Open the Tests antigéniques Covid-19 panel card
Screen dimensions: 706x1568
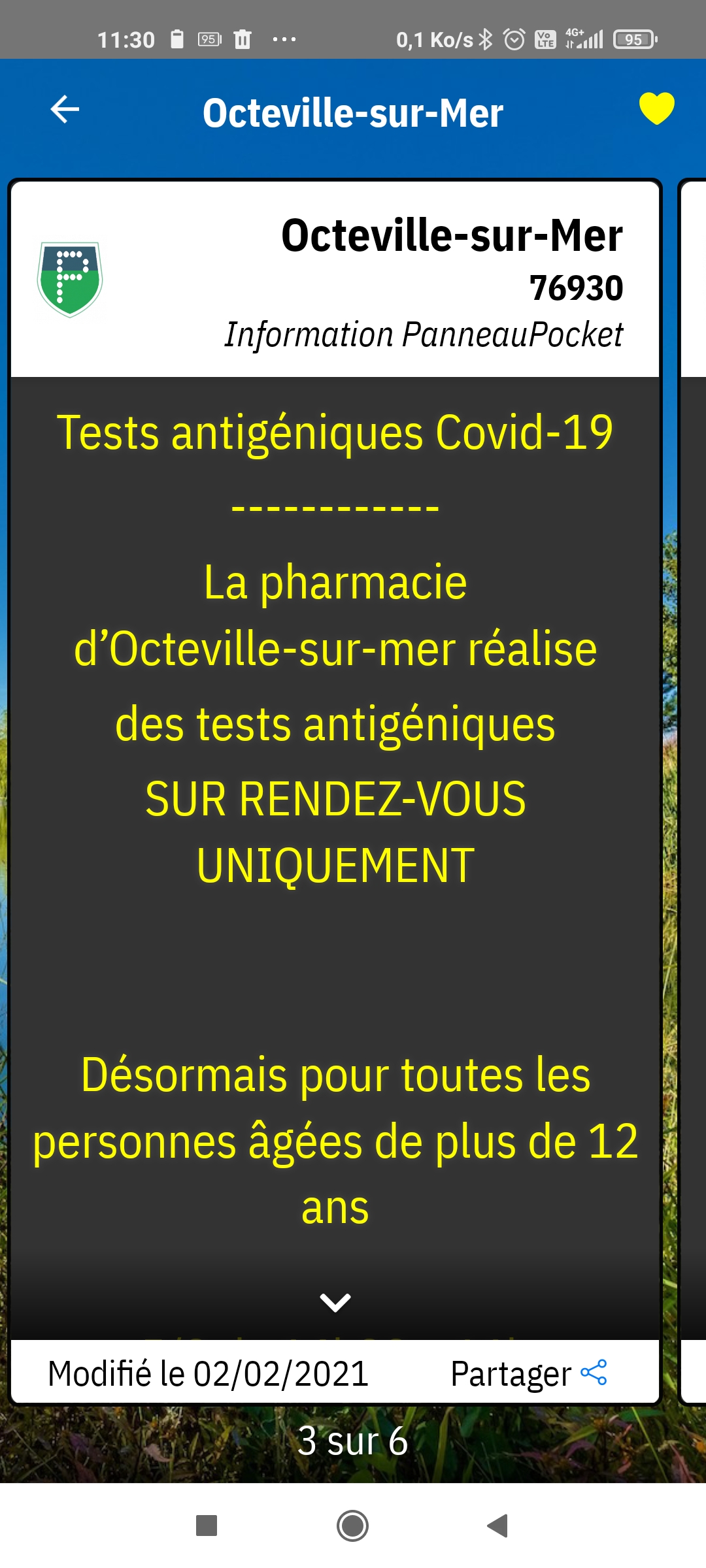pos(335,784)
